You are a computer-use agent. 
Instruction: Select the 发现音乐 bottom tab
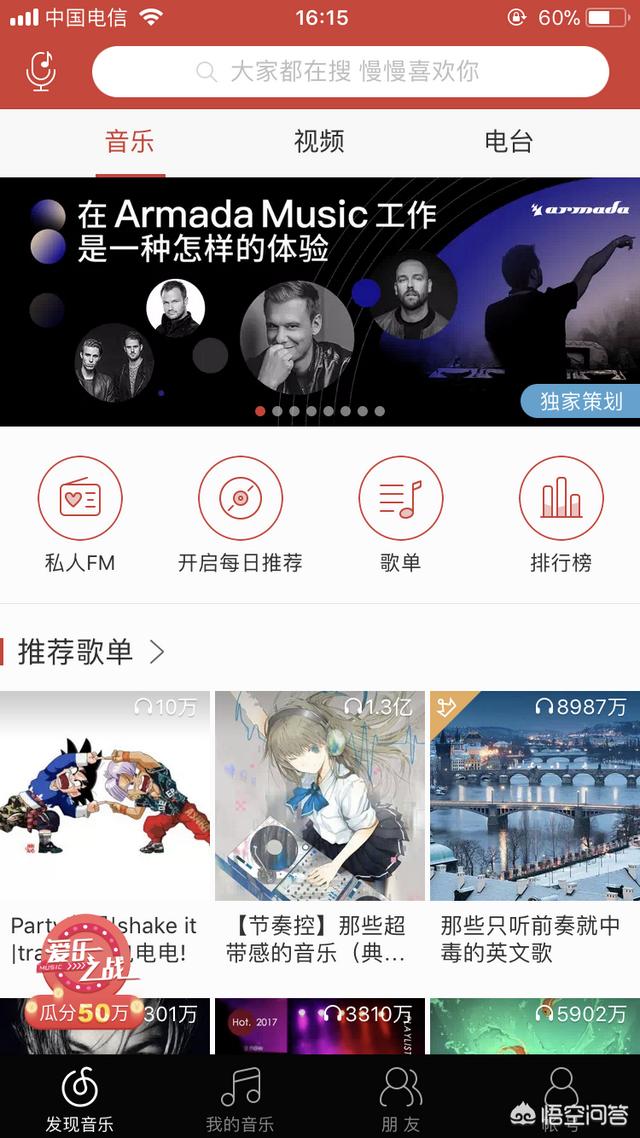point(80,1098)
